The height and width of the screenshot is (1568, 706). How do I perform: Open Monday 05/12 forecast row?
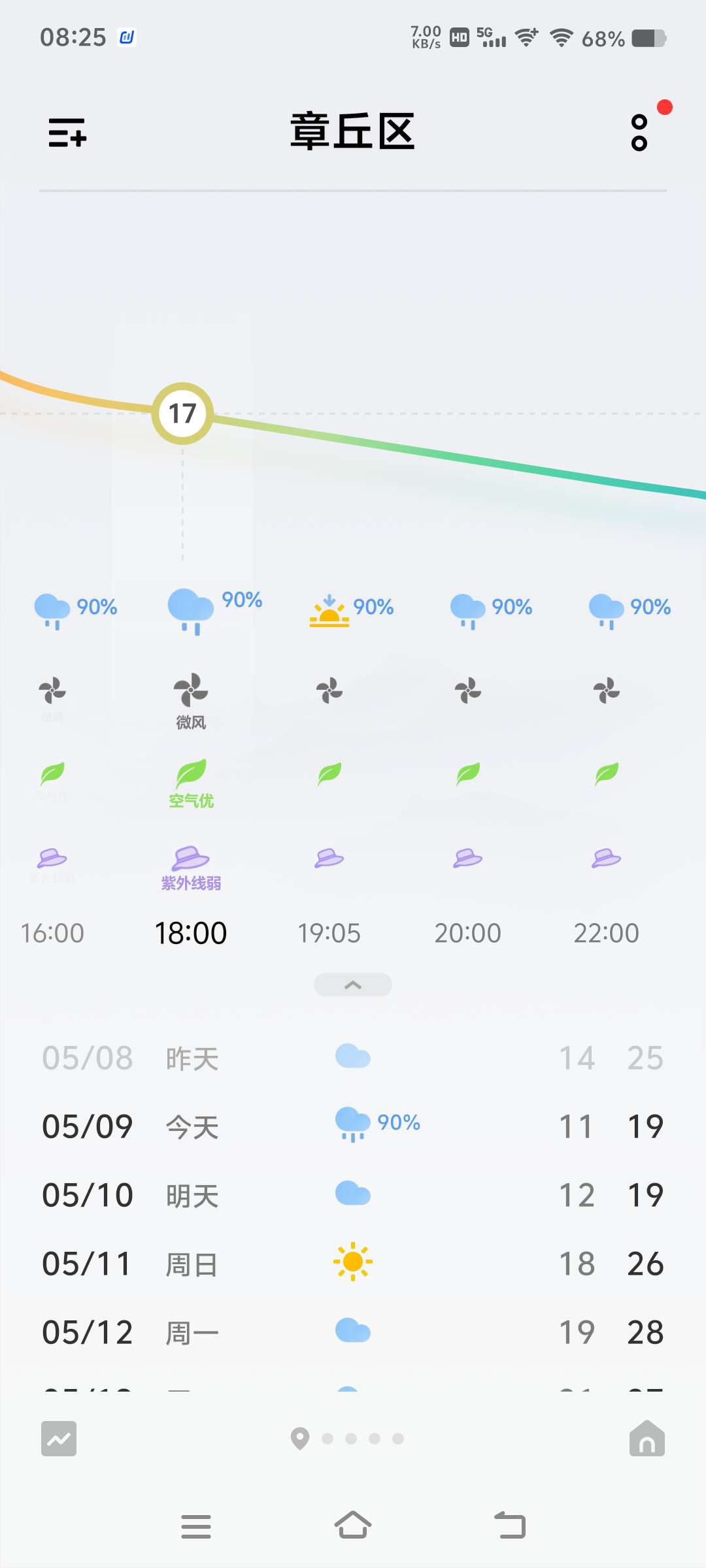(x=353, y=1332)
